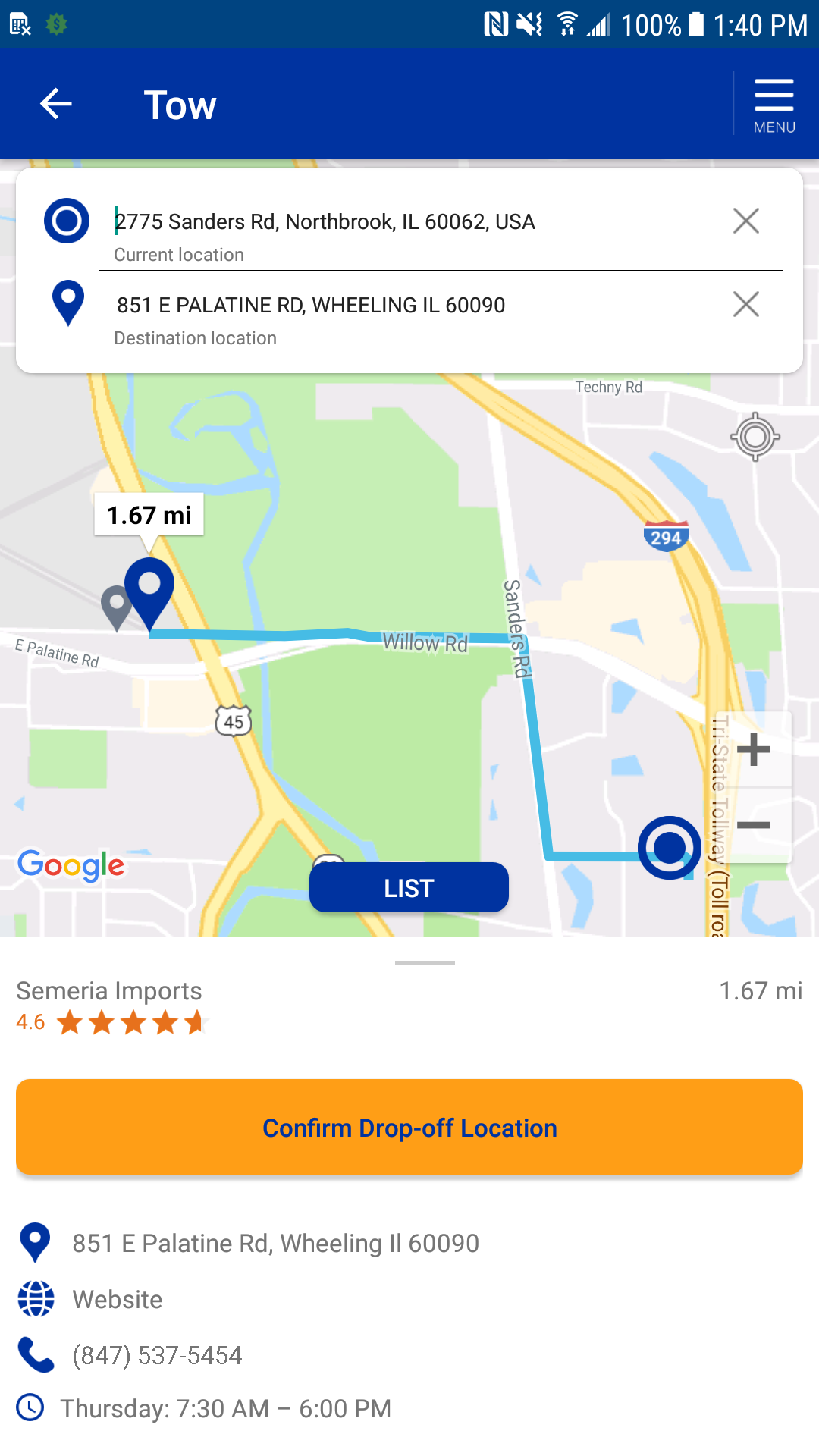The image size is (819, 1456).
Task: Clear the destination location address
Action: tap(746, 305)
